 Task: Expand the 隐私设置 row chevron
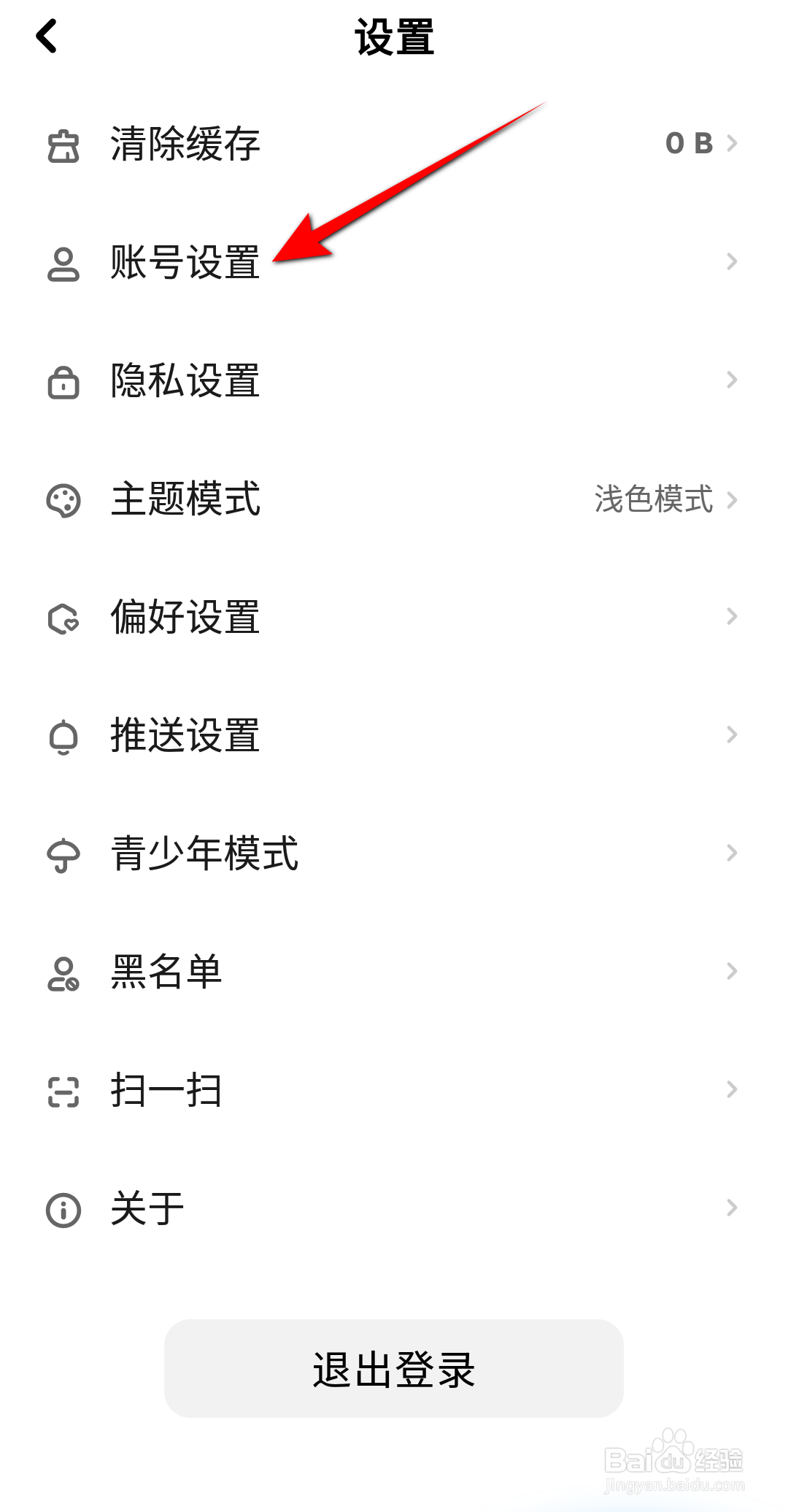732,380
